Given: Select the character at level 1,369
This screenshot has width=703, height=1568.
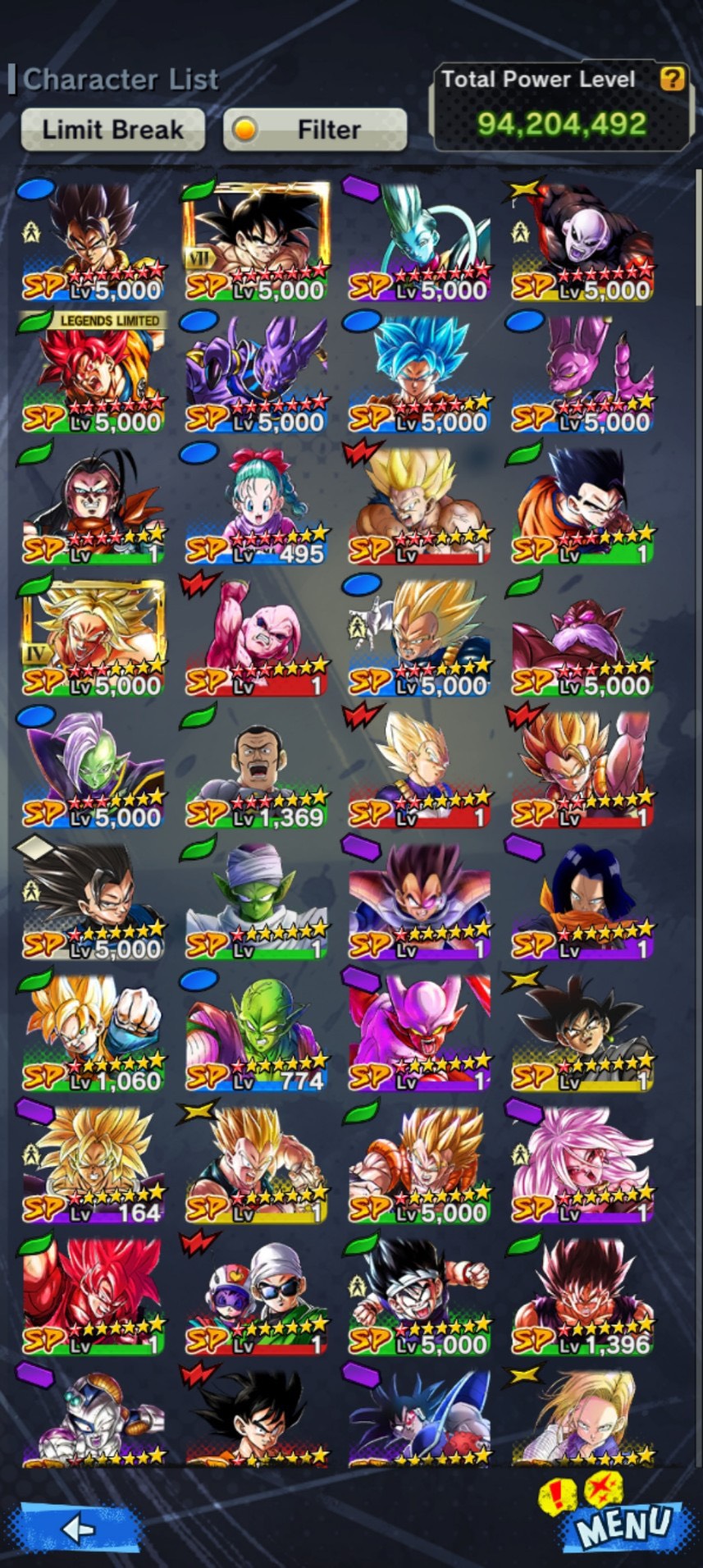Looking at the screenshot, I should (x=256, y=767).
